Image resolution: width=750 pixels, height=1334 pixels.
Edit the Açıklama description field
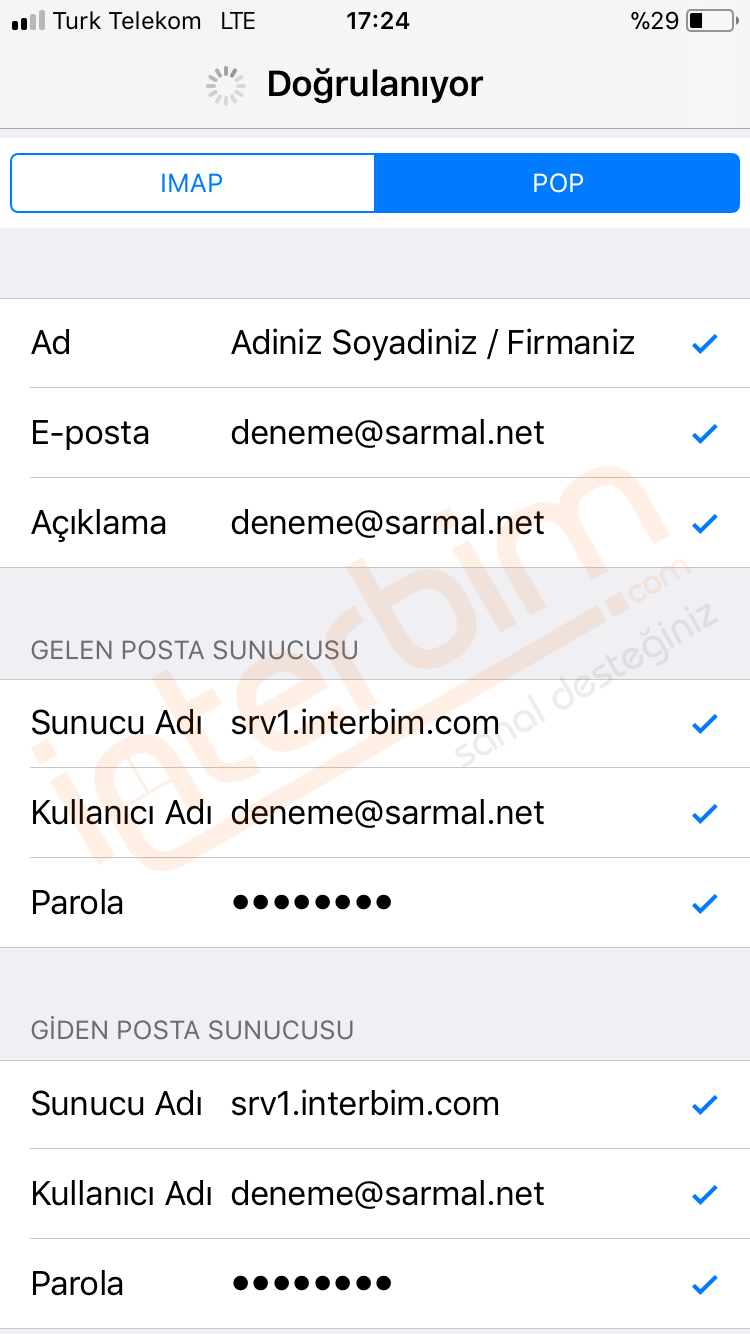[375, 523]
